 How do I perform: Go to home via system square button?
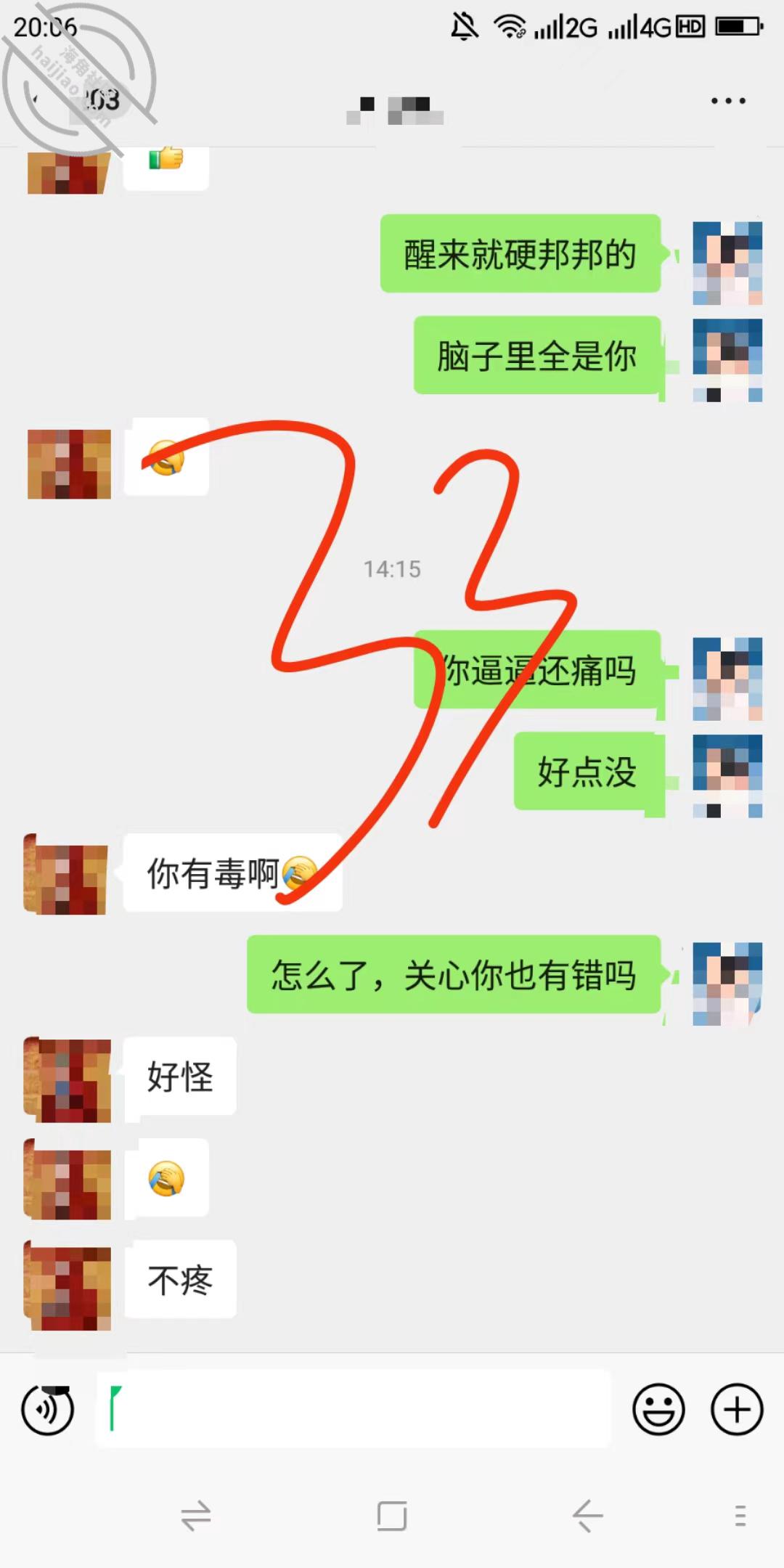[x=392, y=1516]
